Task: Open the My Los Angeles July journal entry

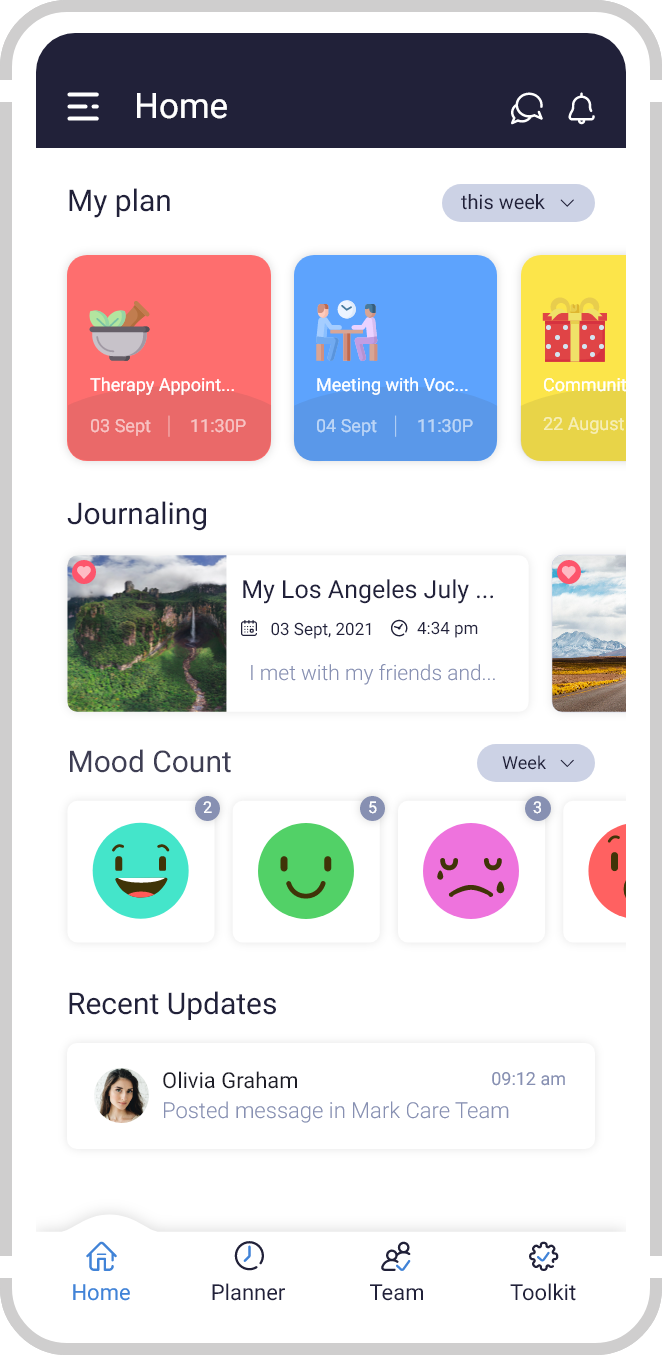Action: pyautogui.click(x=298, y=634)
